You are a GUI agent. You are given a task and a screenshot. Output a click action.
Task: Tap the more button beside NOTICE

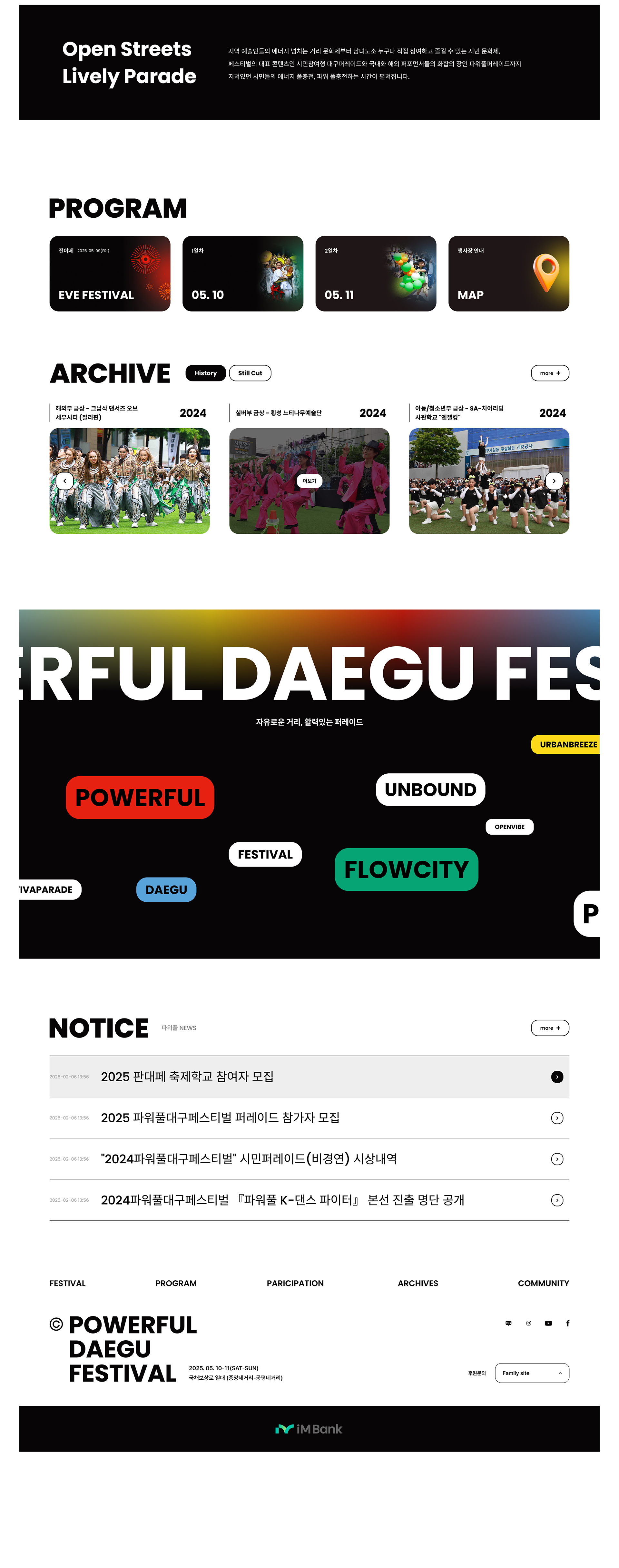click(x=550, y=1028)
